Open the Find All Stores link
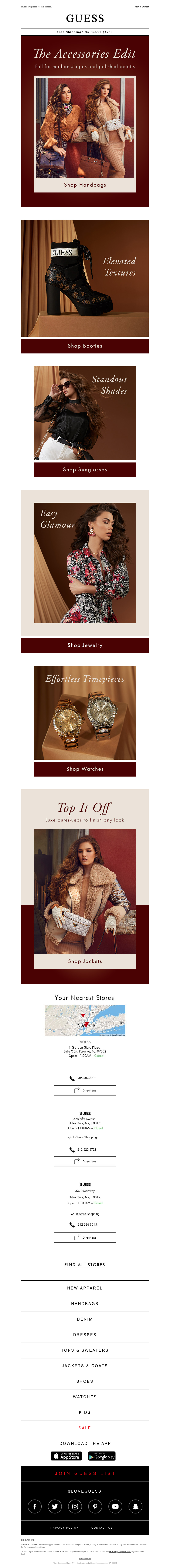This screenshot has height=1568, width=170. (85, 1264)
